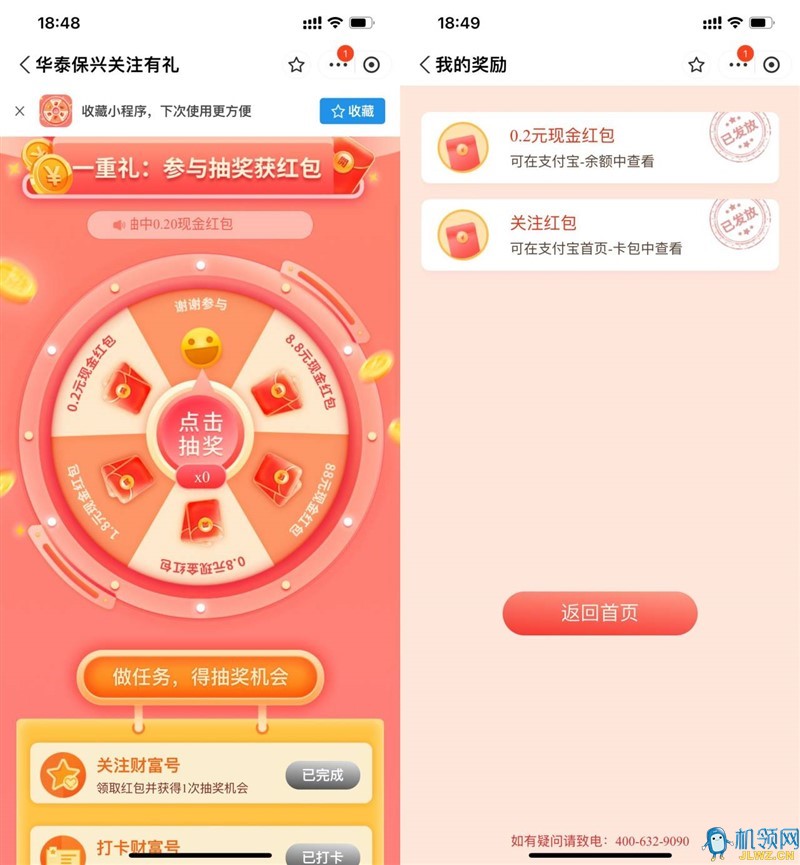This screenshot has width=800, height=865.
Task: Close the 华泰保兴关注有礼 mini program
Action: (372, 65)
